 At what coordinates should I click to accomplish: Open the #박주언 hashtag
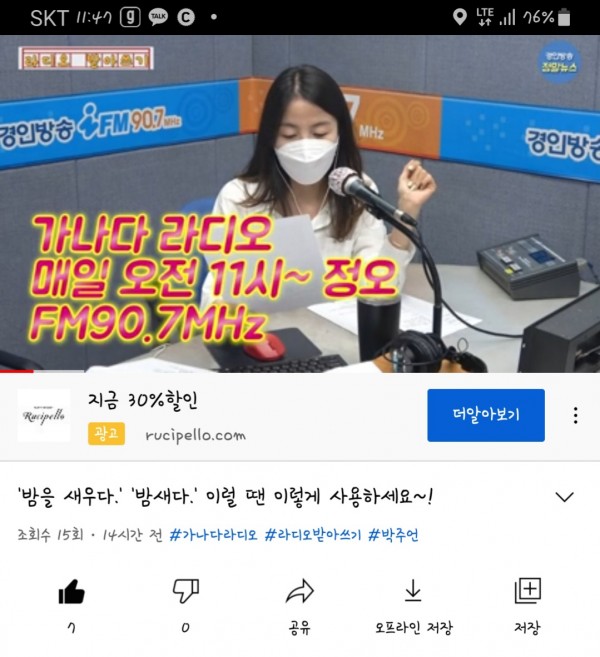coord(394,535)
